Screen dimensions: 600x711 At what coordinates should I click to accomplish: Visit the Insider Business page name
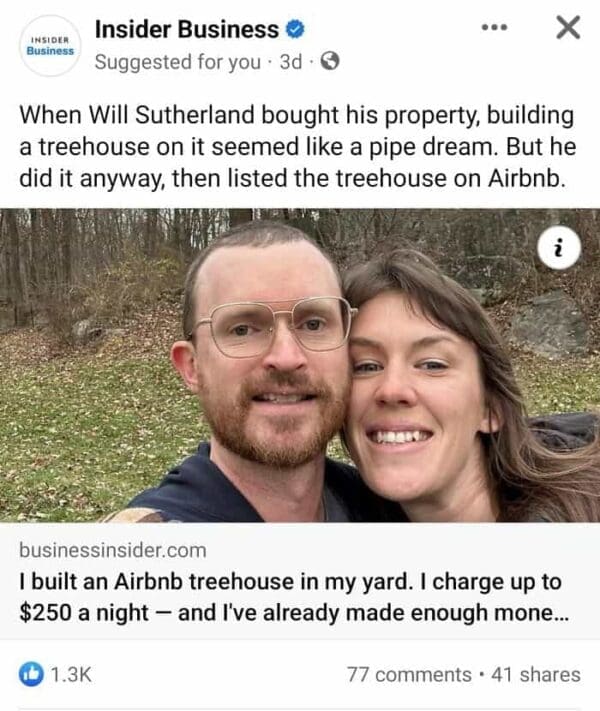coord(187,29)
